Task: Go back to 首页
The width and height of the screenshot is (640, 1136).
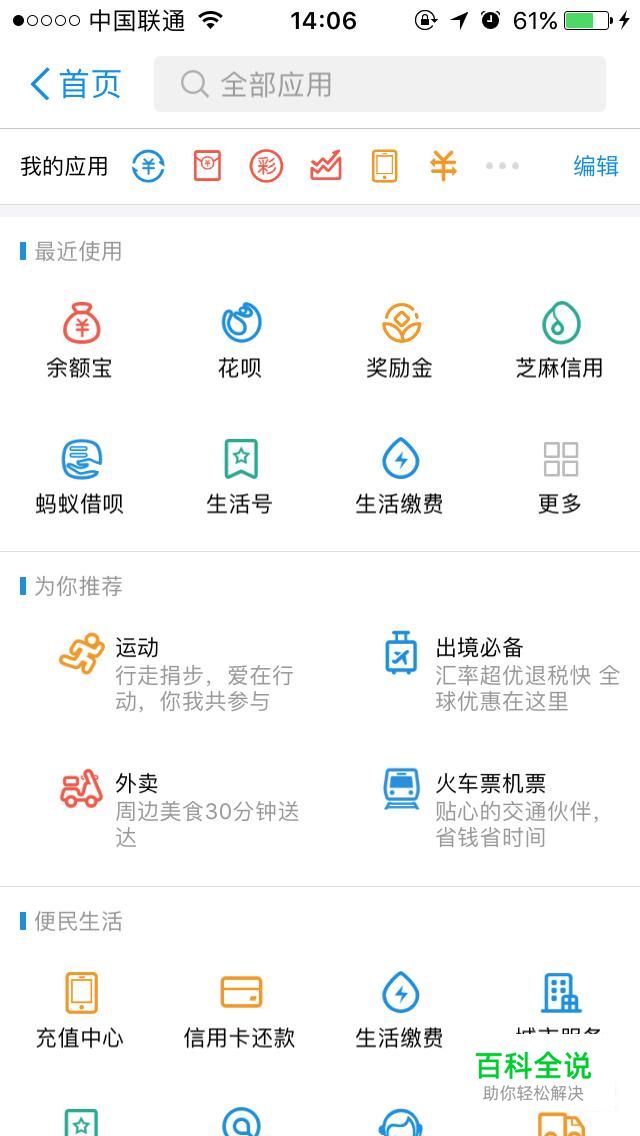Action: pos(76,84)
